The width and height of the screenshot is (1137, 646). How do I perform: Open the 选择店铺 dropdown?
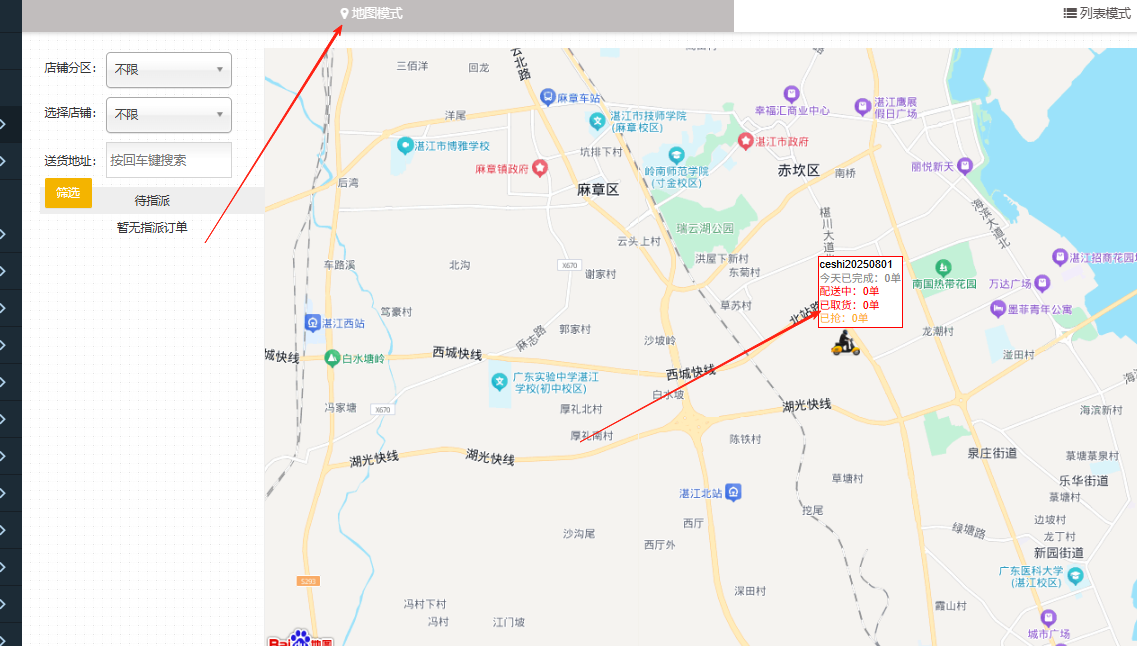click(168, 115)
